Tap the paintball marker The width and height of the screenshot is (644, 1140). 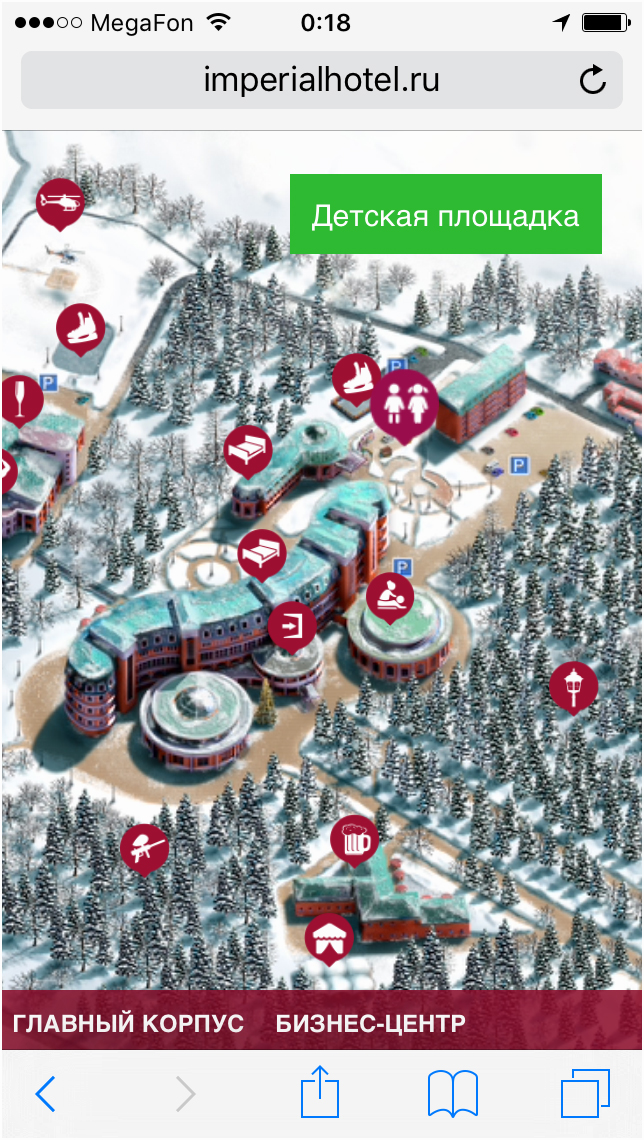(144, 848)
